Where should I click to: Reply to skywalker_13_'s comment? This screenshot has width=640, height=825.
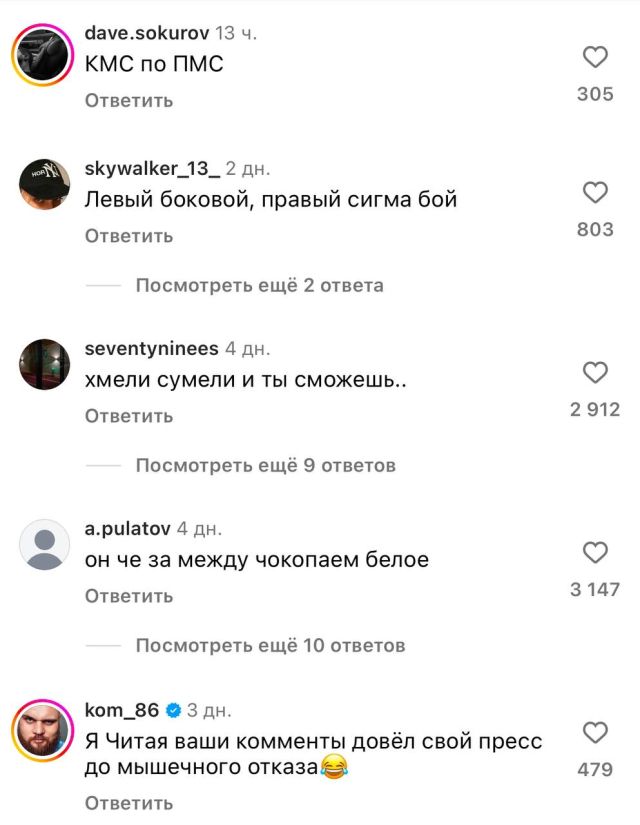tap(129, 236)
